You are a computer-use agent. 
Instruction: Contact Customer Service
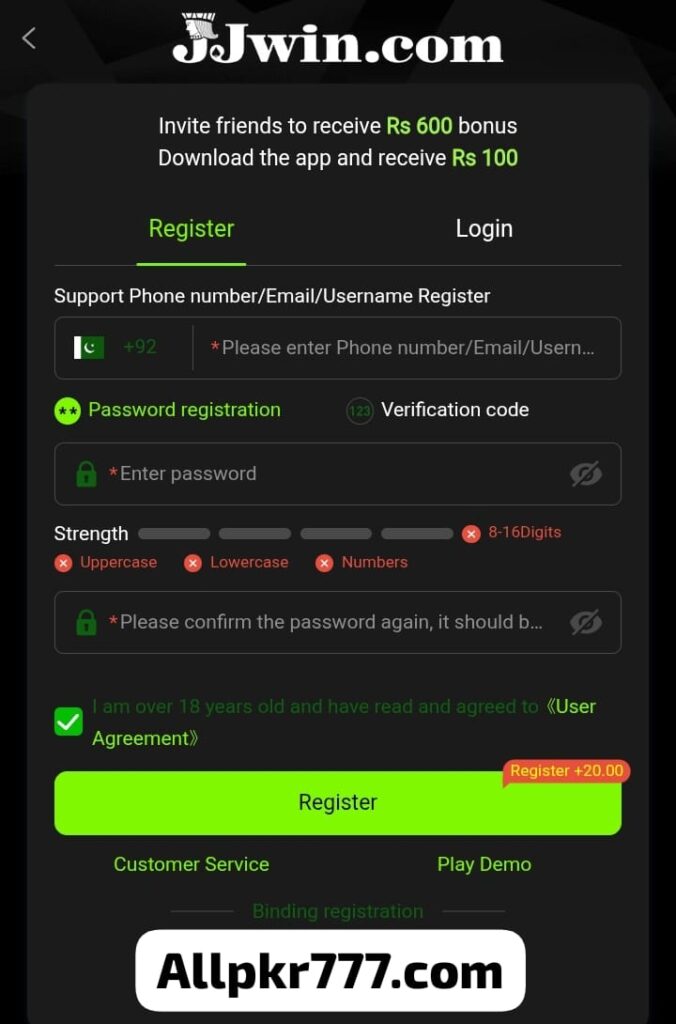point(191,864)
